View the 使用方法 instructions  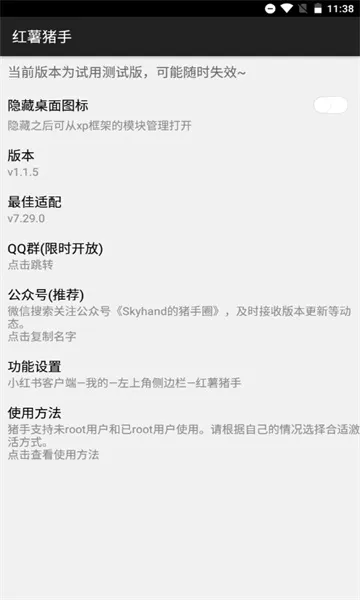180,433
